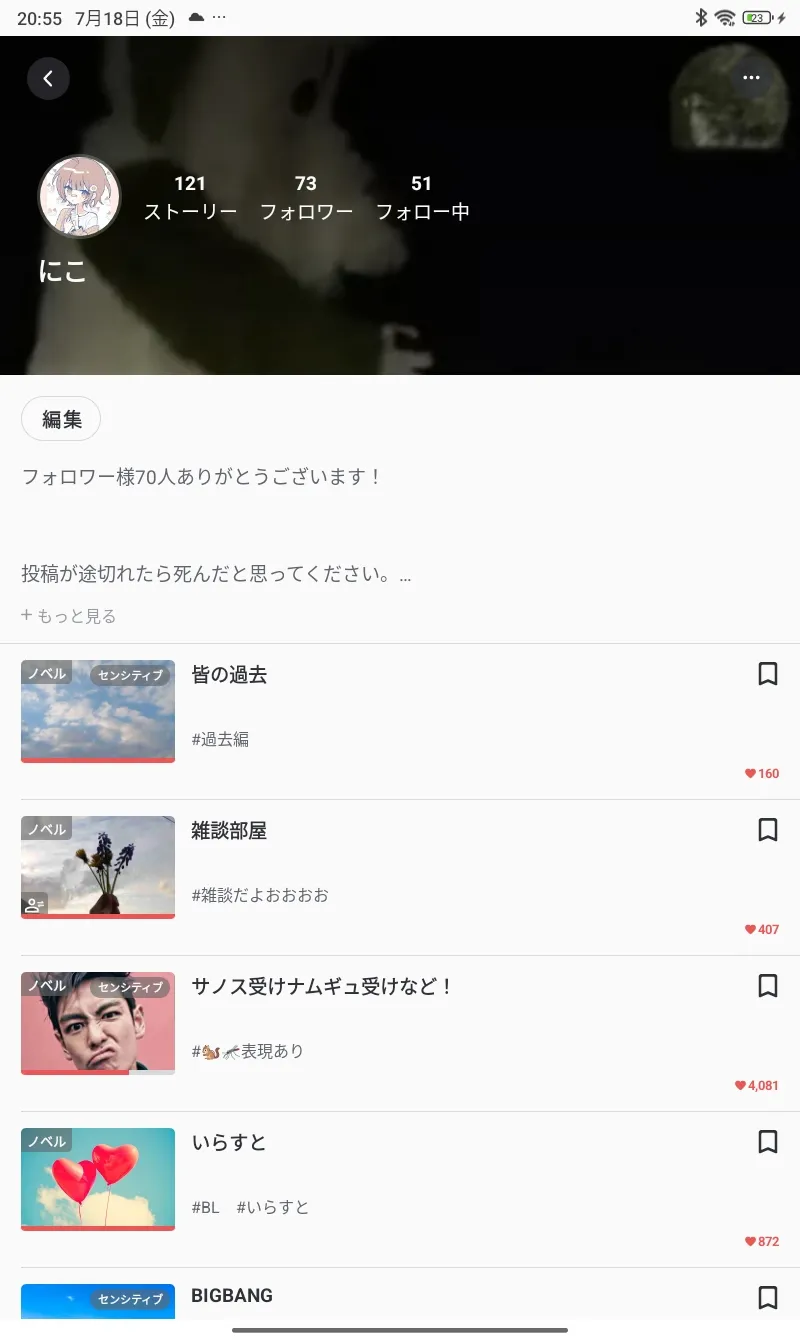Bookmark サノス受けナムギュ受けなど！

tap(767, 986)
